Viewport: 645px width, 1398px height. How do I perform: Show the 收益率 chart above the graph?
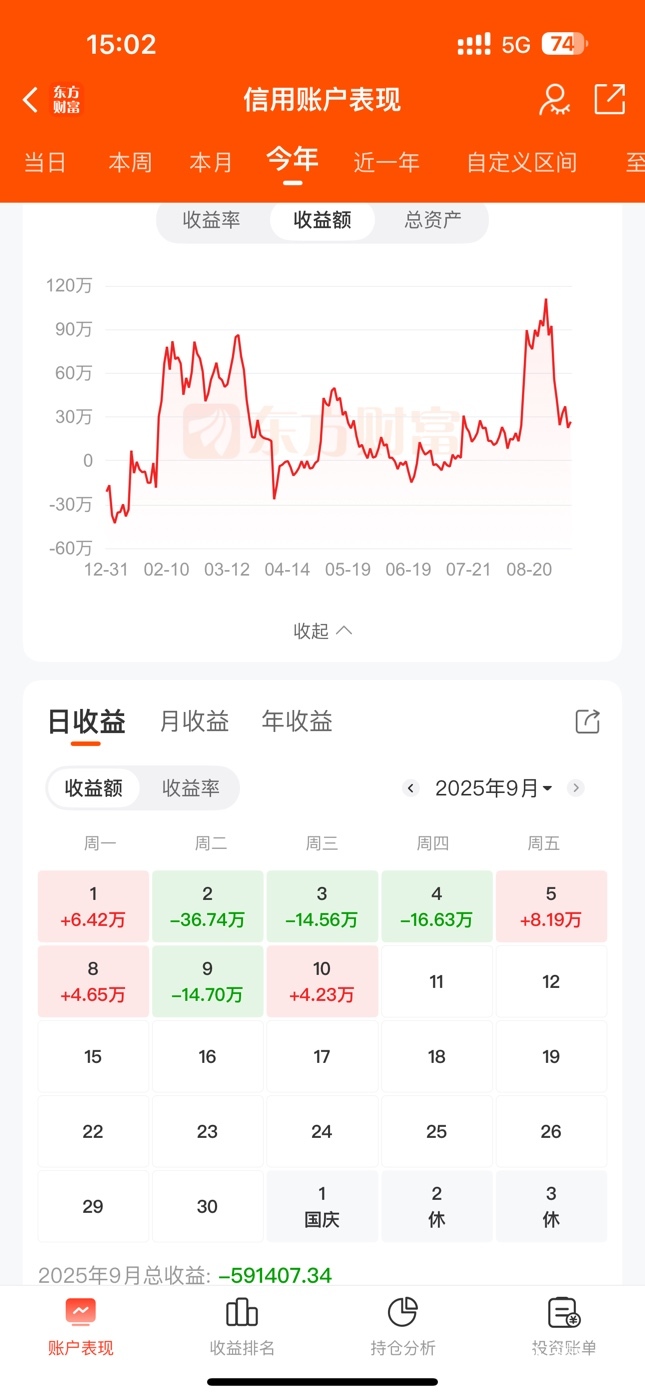tap(212, 220)
